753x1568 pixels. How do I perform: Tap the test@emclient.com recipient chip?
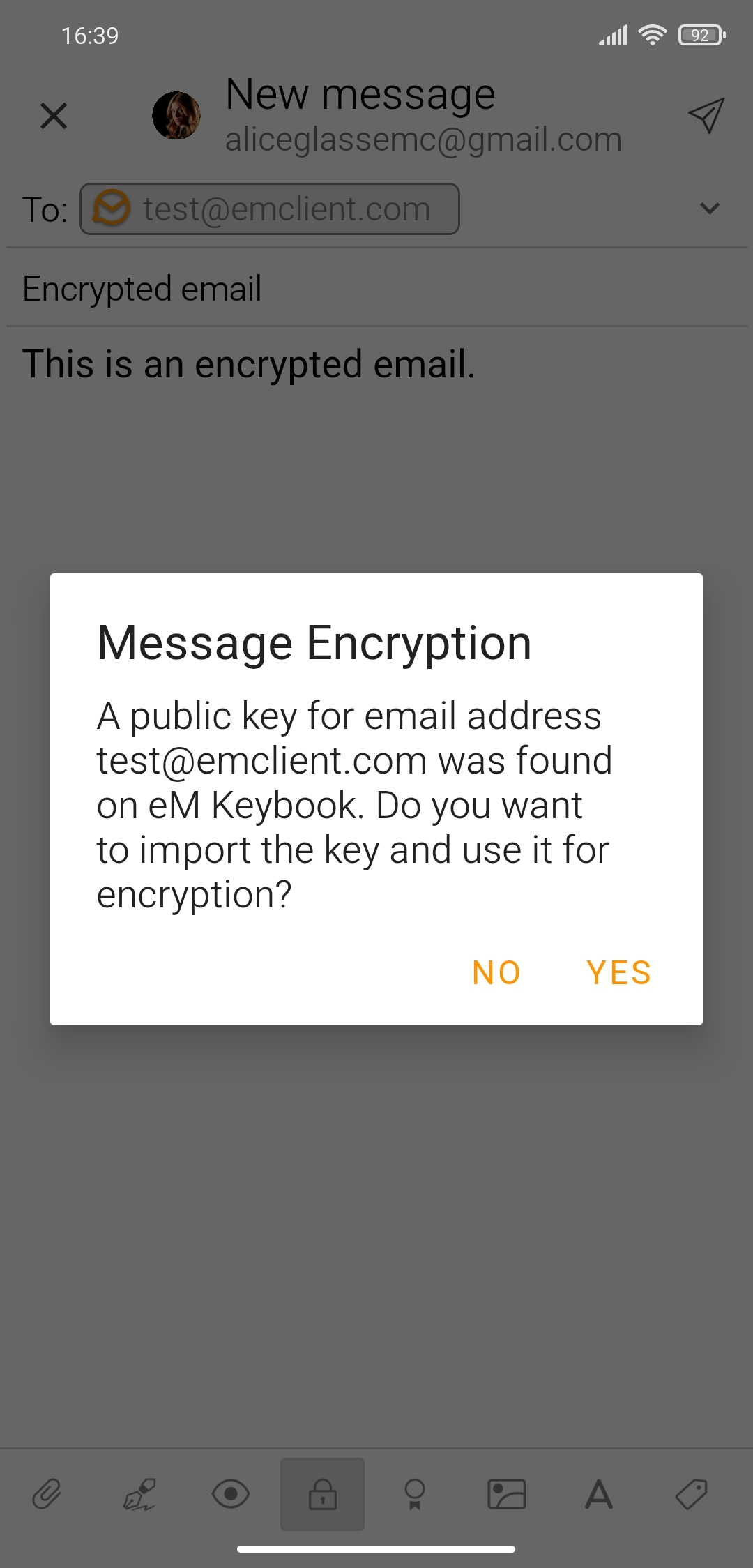click(270, 209)
